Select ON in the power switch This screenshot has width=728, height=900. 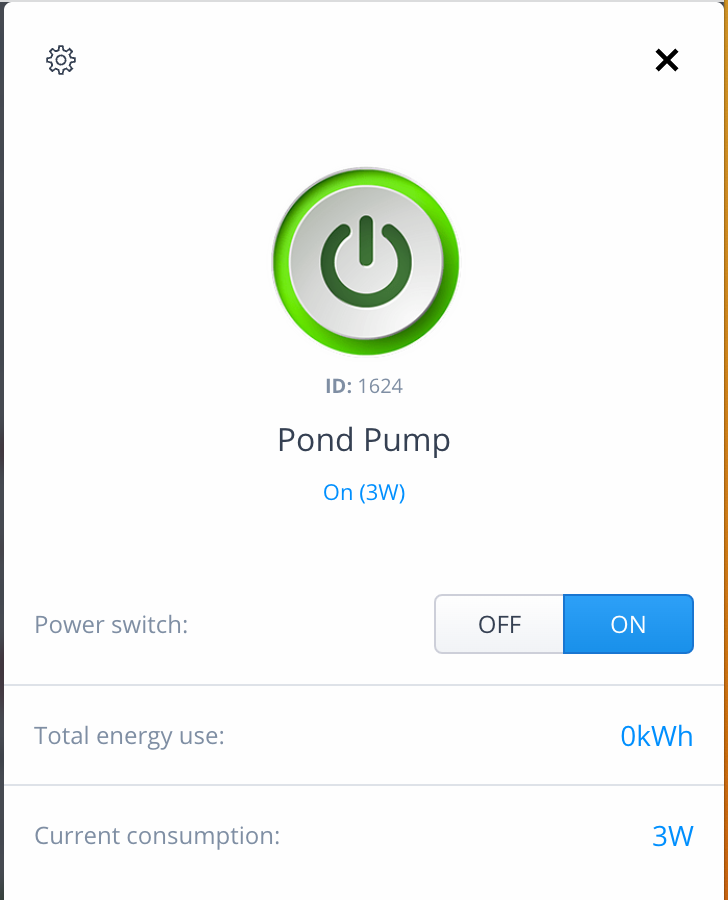point(628,624)
